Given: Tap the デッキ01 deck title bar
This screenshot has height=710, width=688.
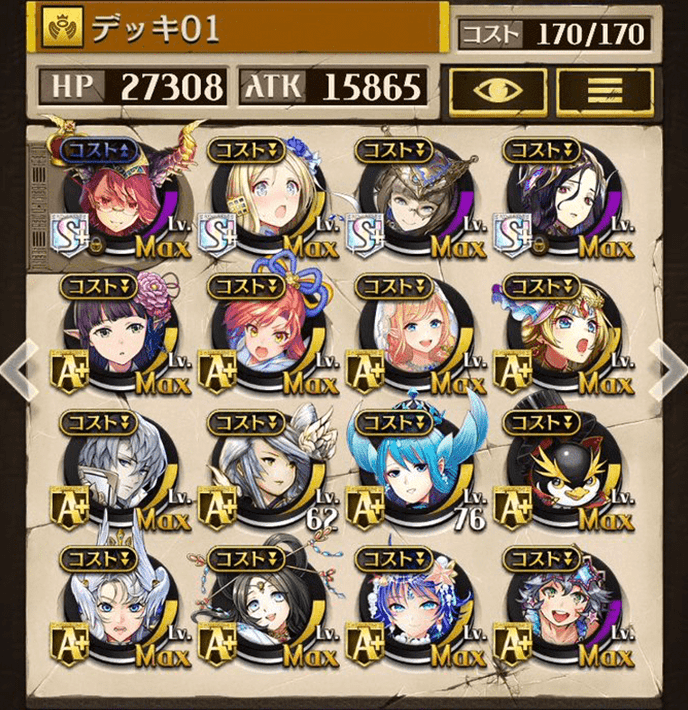Looking at the screenshot, I should pyautogui.click(x=240, y=31).
